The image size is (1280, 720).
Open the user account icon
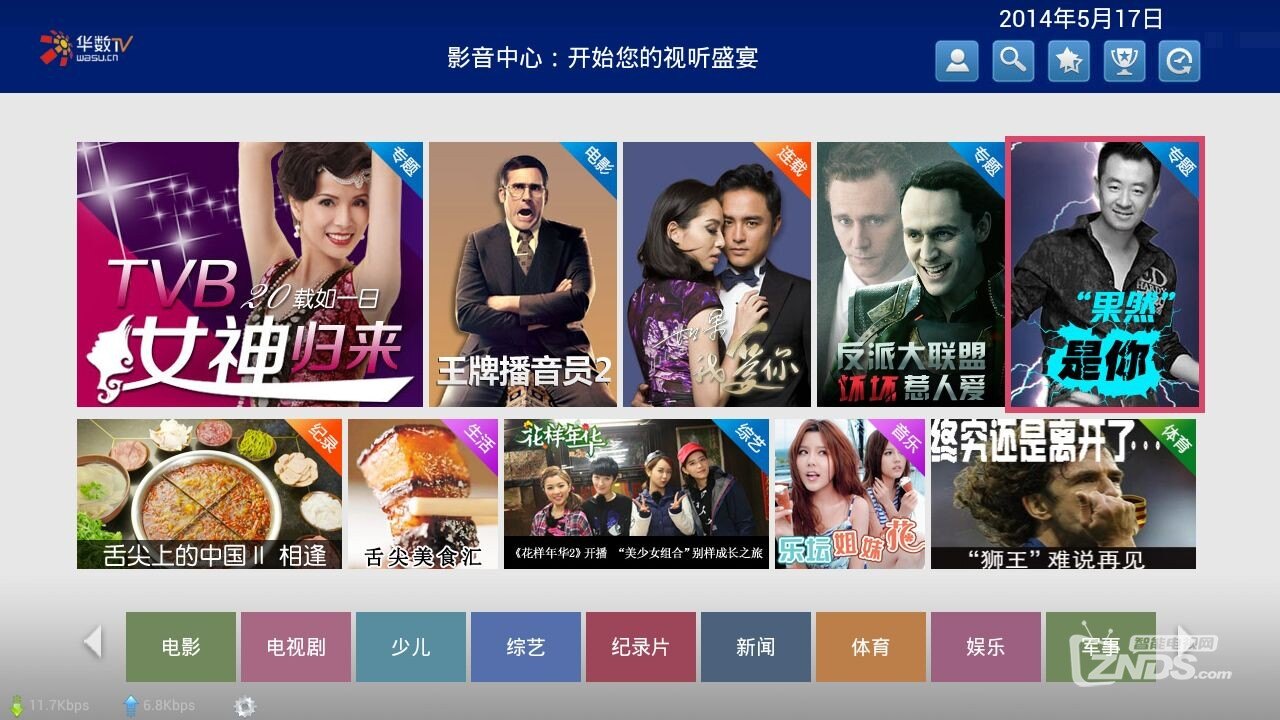957,61
